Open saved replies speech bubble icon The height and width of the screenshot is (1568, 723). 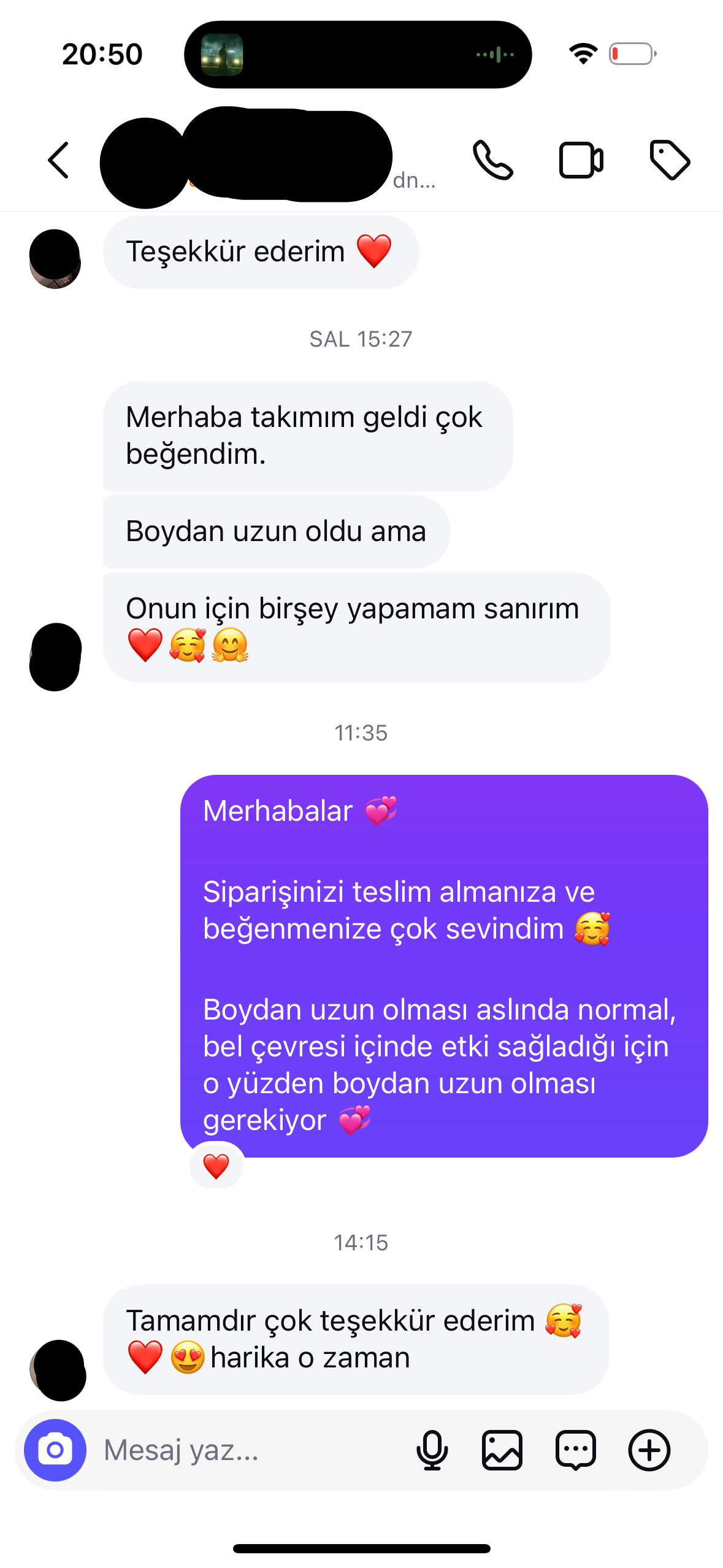pyautogui.click(x=575, y=1450)
